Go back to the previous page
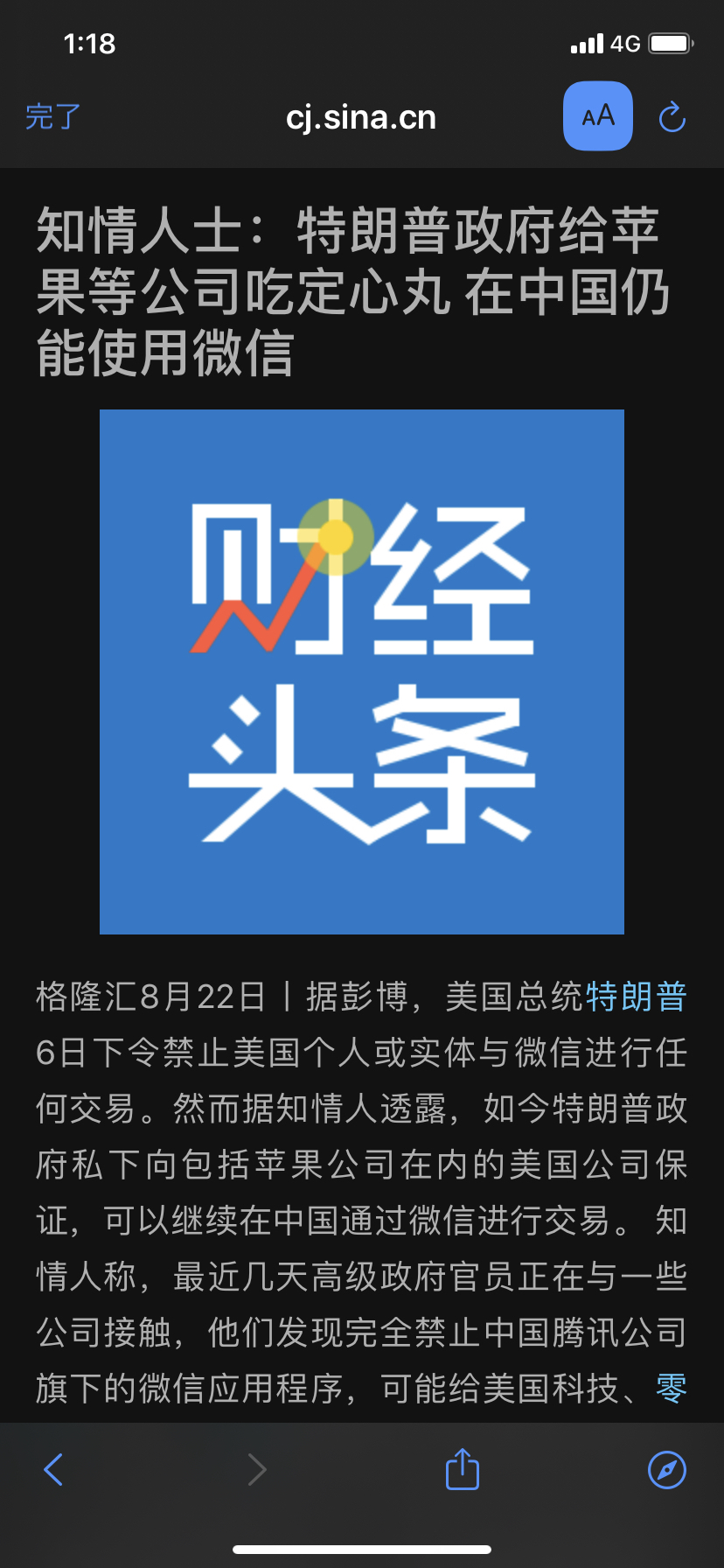Screen dimensions: 724x1568 coord(53,1469)
